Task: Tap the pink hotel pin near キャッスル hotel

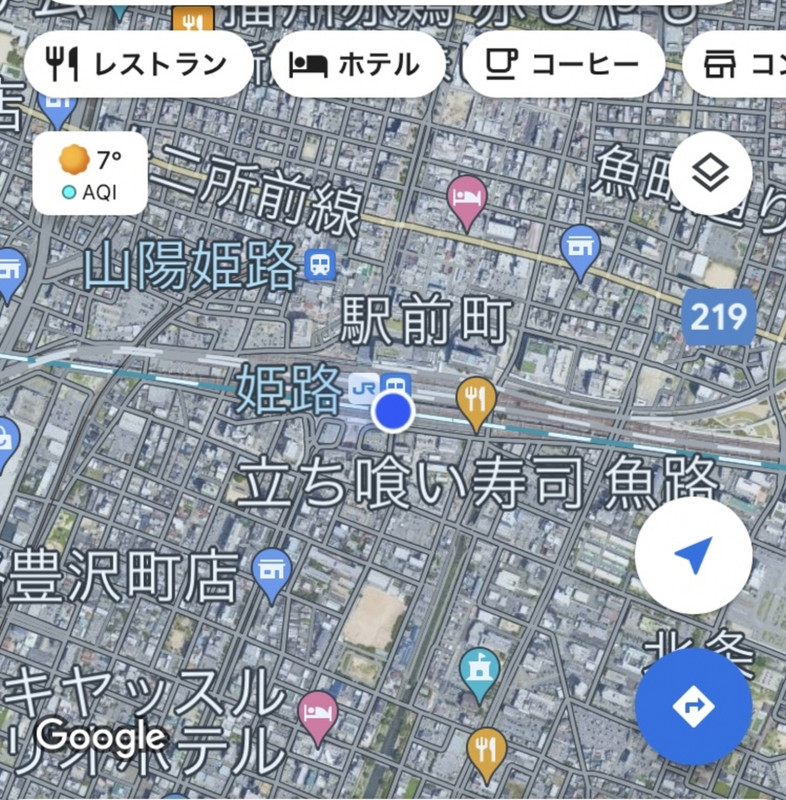Action: [x=320, y=711]
